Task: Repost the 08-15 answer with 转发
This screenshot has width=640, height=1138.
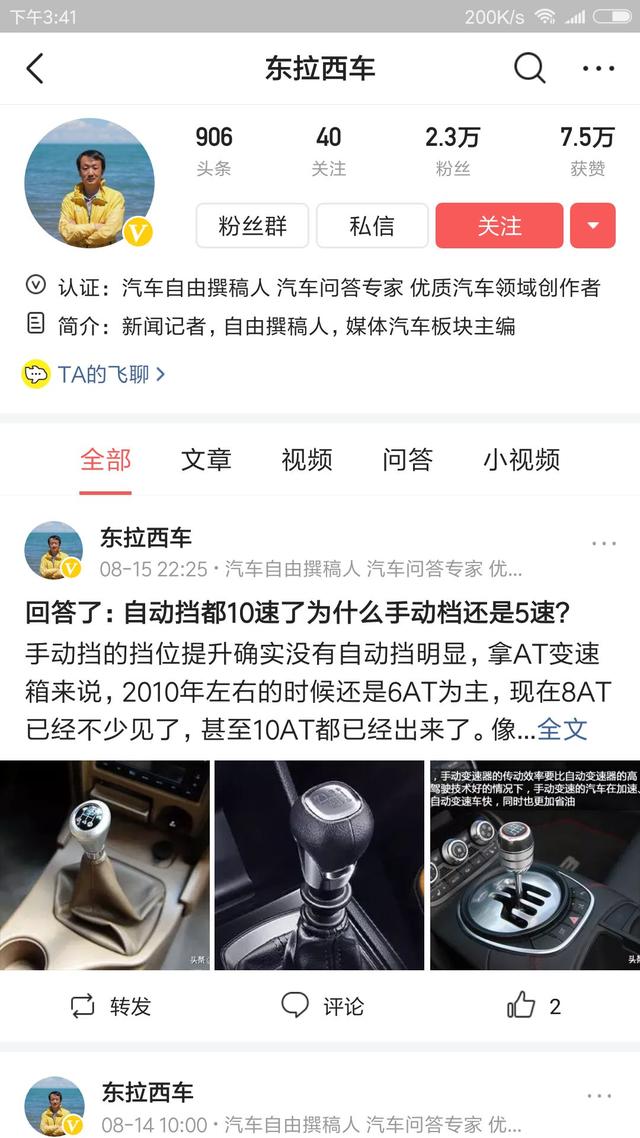Action: (x=111, y=1006)
